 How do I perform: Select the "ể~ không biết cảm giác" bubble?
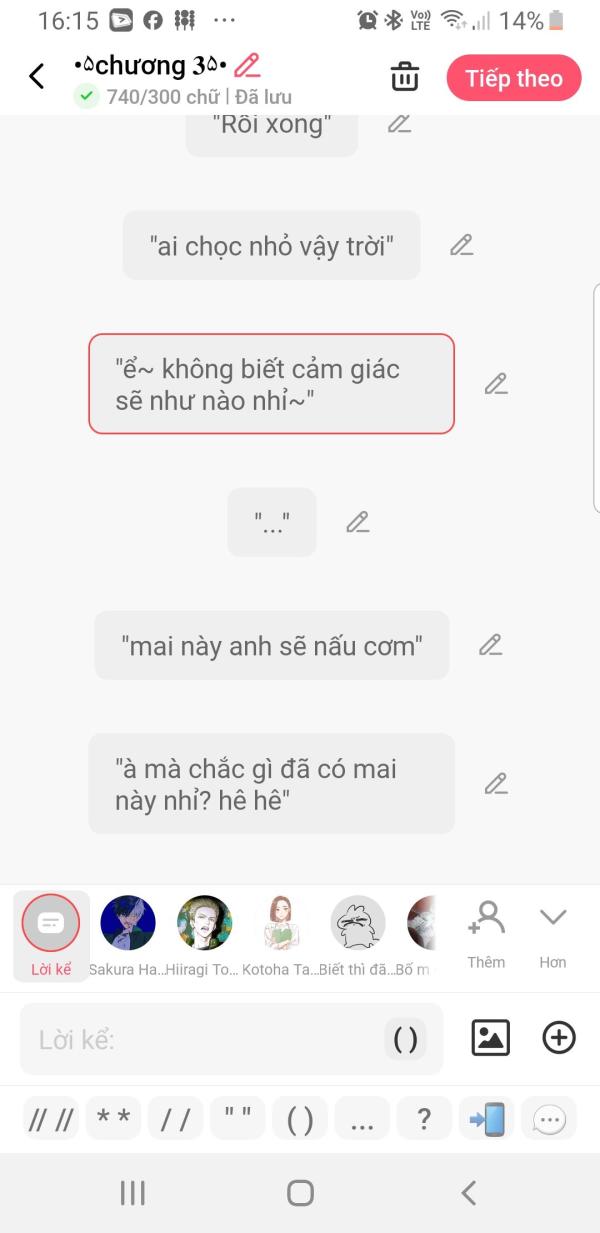point(272,384)
